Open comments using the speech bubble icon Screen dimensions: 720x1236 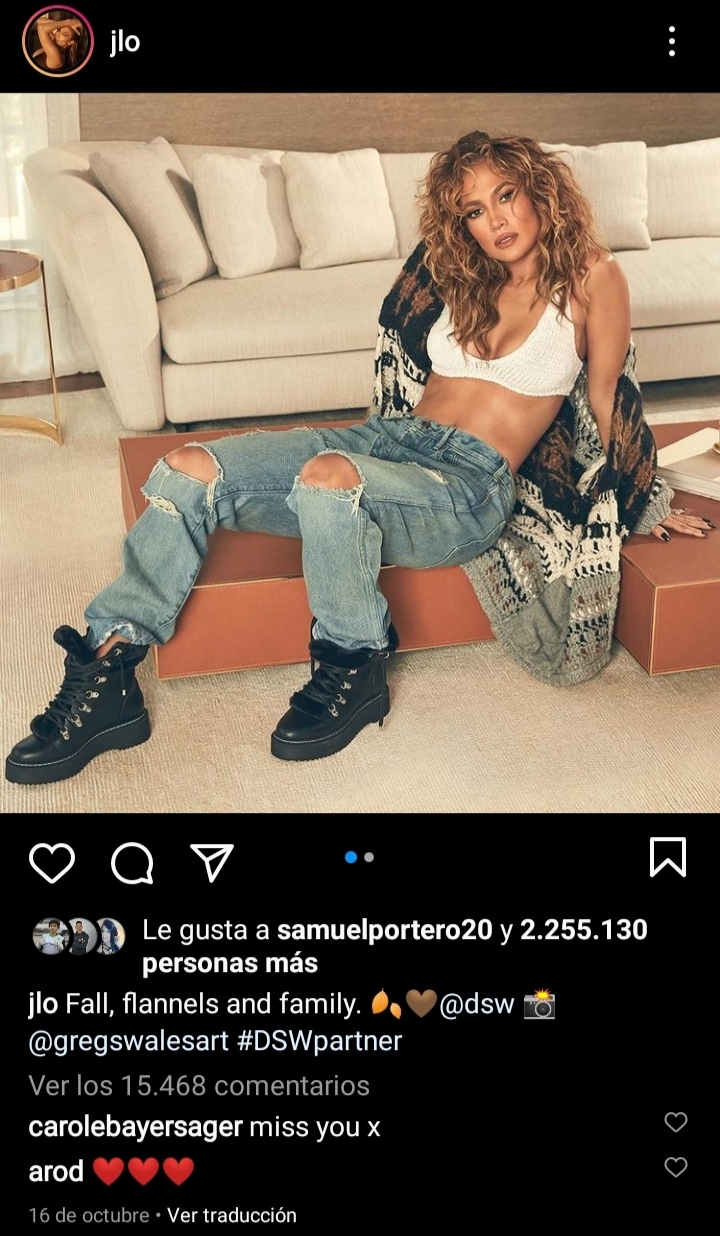tap(131, 862)
